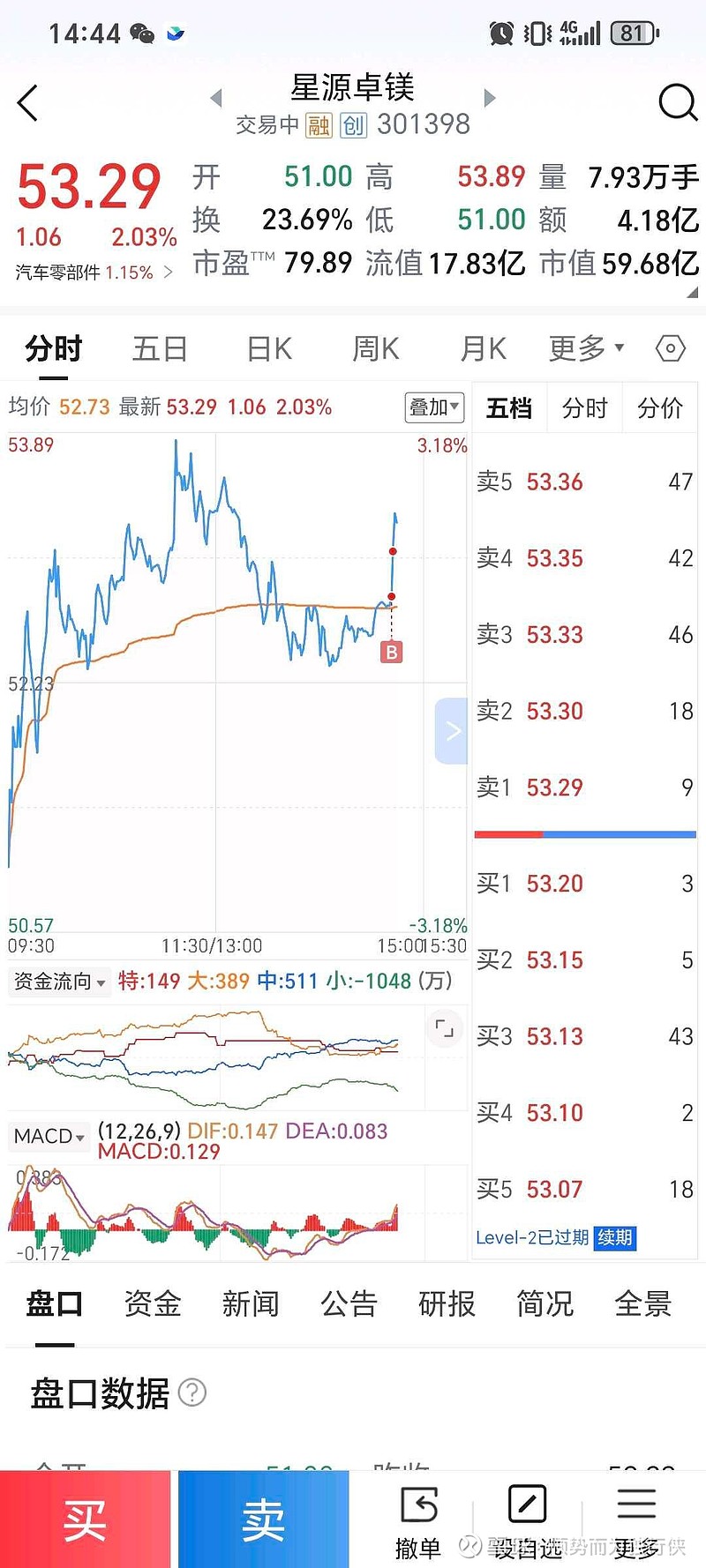Tap the blue 卖 sell button
This screenshot has width=706, height=1568.
click(264, 1519)
